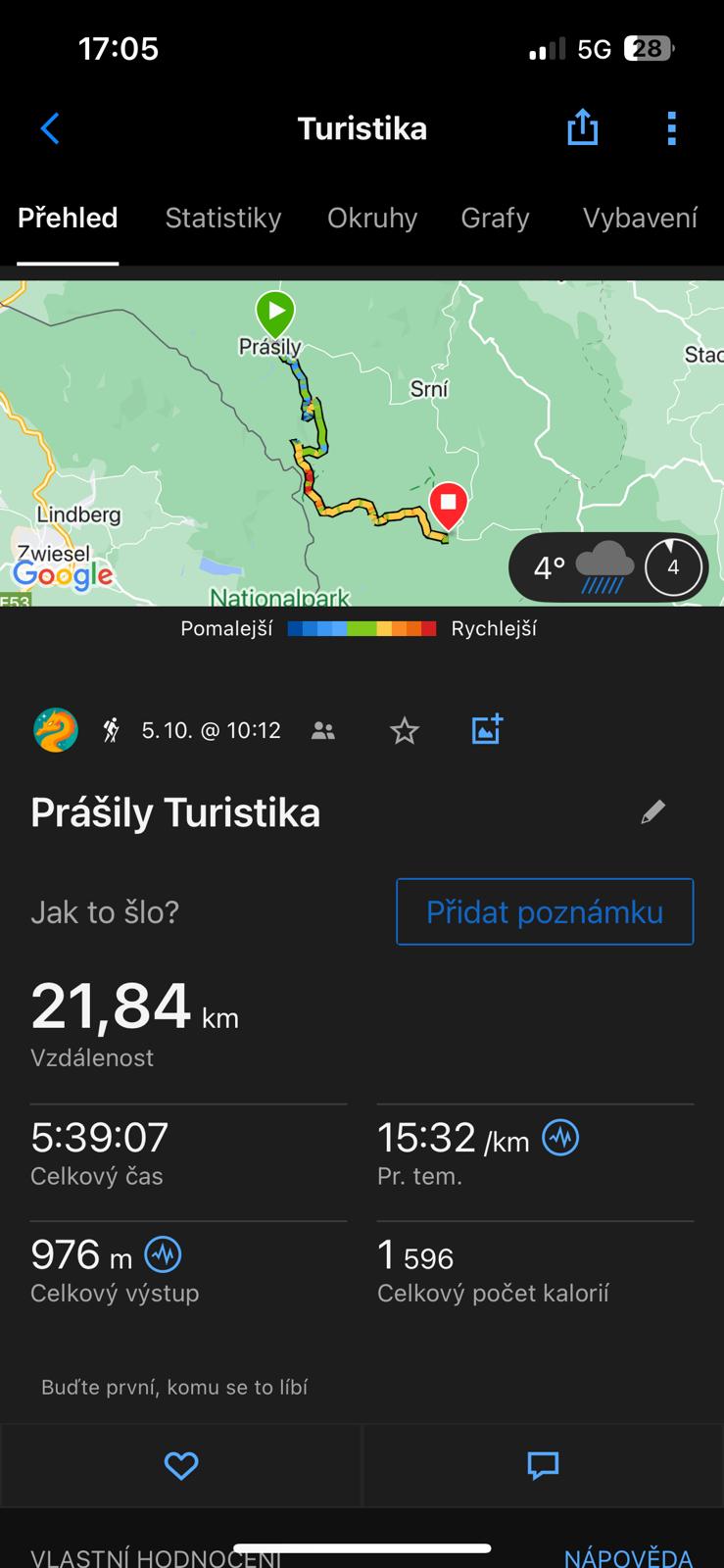Viewport: 724px width, 1568px height.
Task: Open ascent info icon next to 976 m
Action: [163, 1253]
